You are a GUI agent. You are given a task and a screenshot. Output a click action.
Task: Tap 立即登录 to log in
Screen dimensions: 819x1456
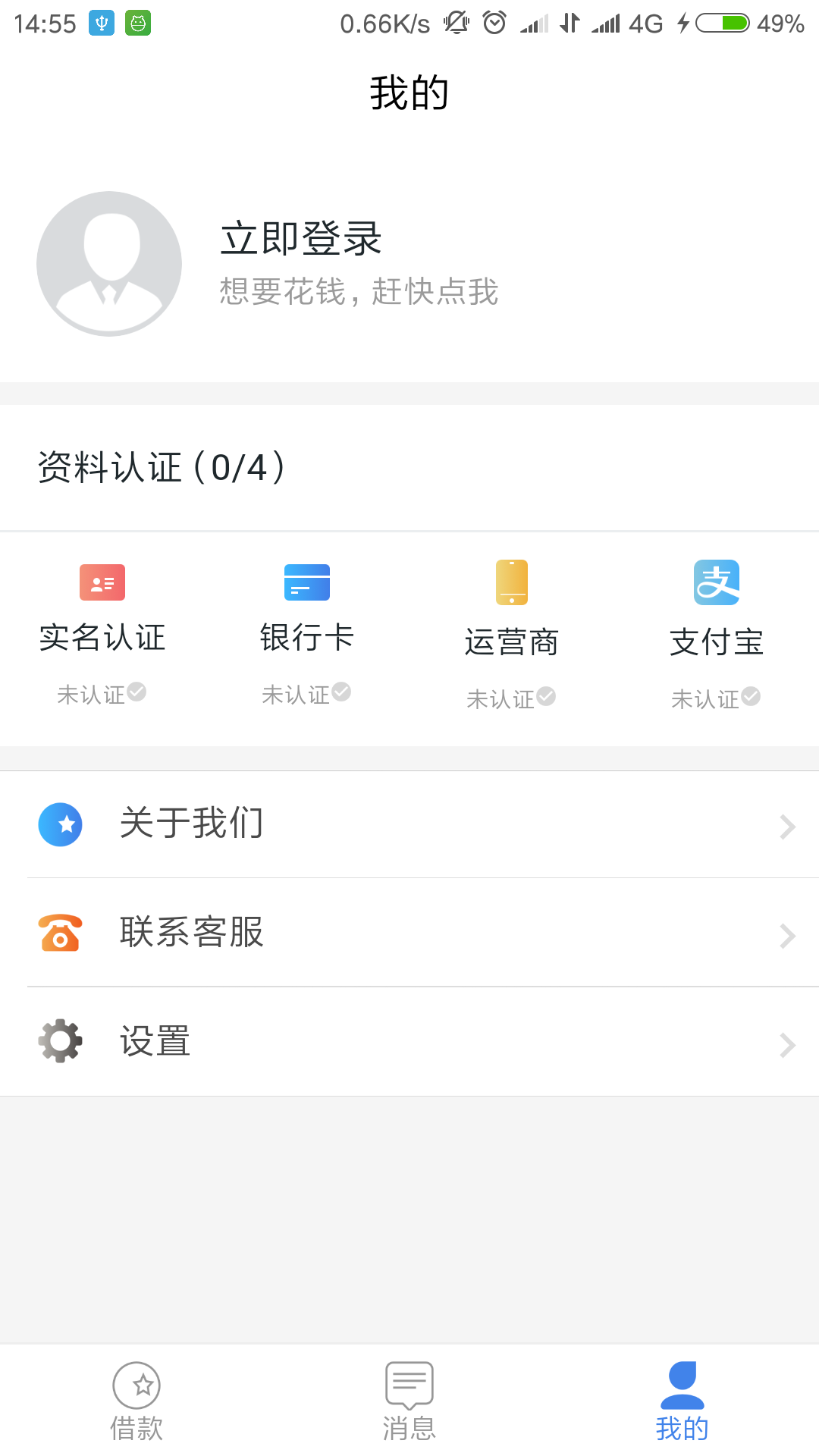pos(301,238)
